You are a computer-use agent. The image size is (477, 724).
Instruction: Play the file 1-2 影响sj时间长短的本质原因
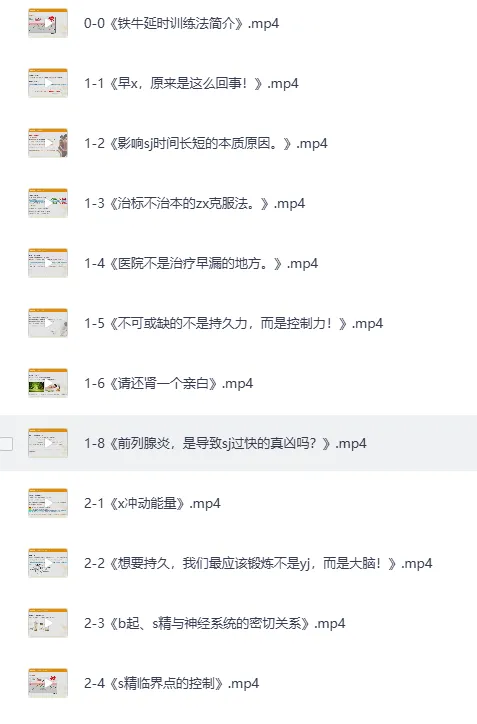(x=205, y=143)
